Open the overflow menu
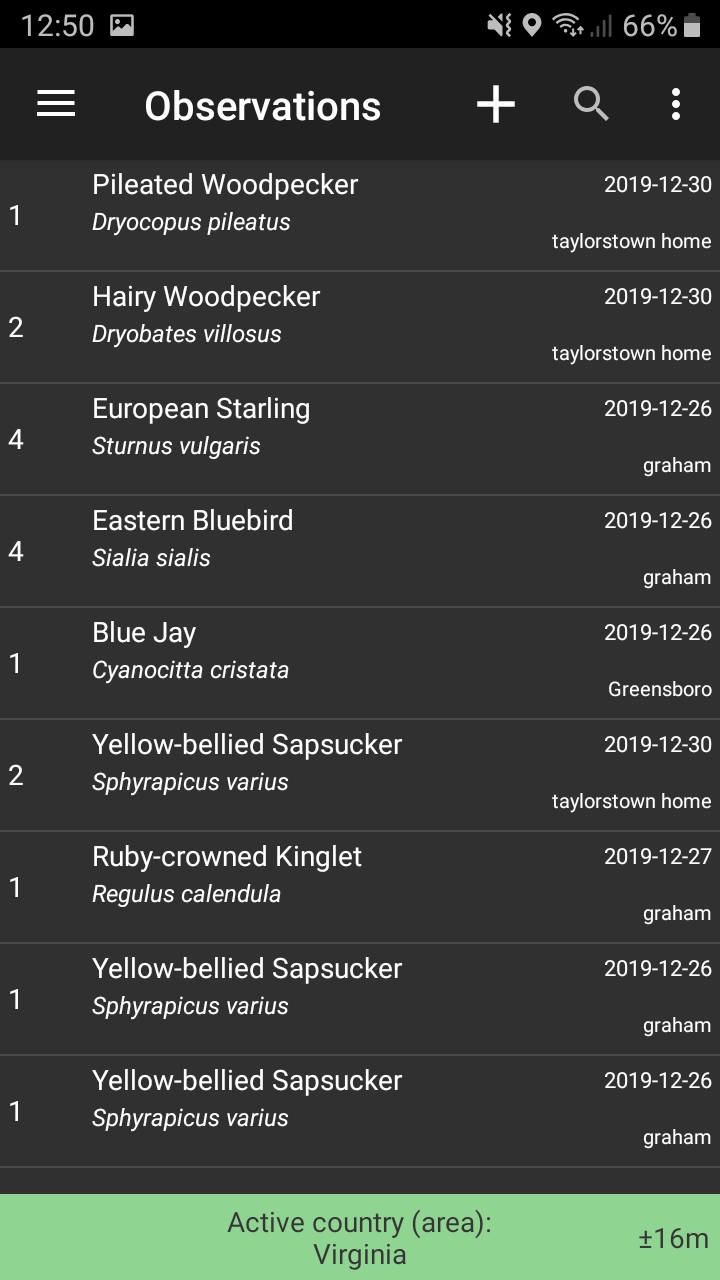 click(676, 104)
